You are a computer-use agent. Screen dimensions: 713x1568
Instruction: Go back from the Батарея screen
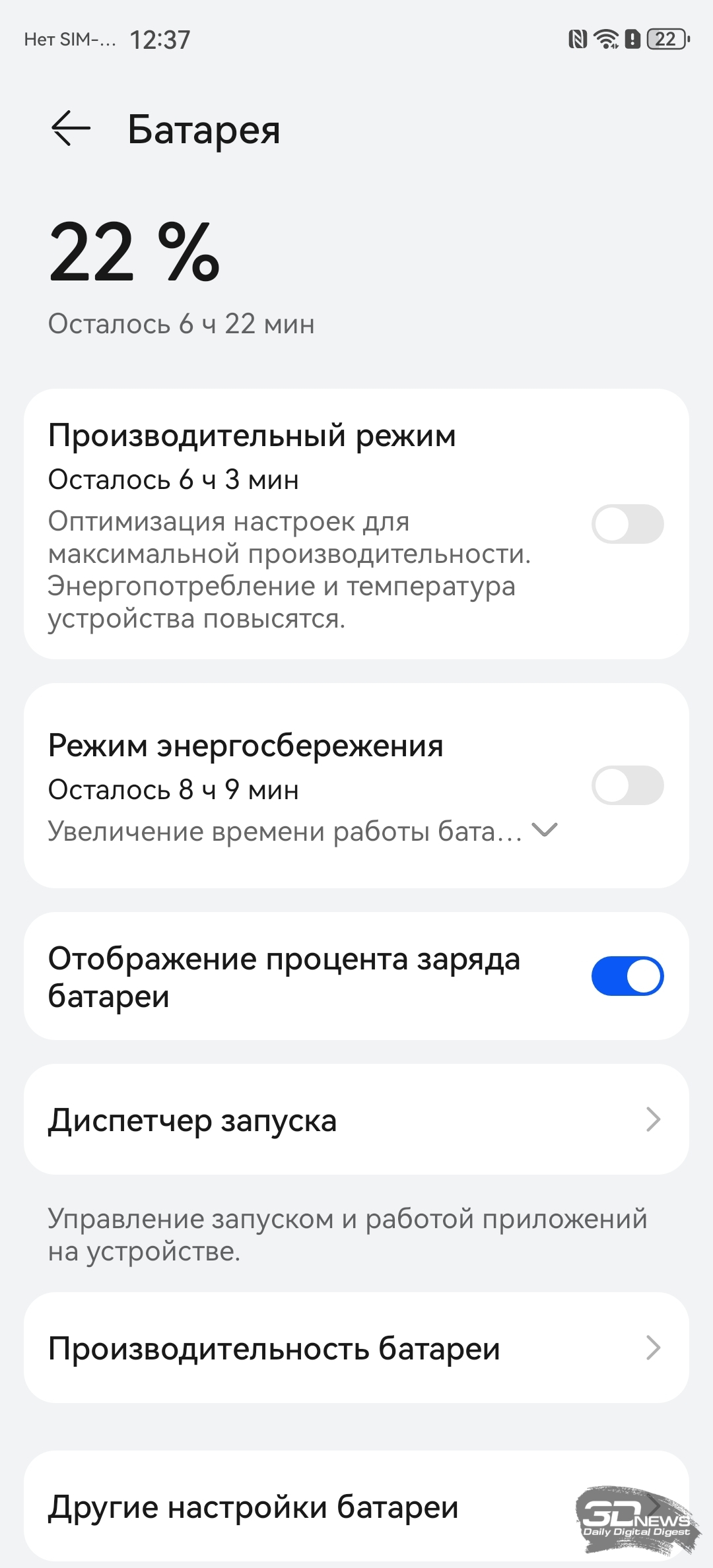pos(71,128)
